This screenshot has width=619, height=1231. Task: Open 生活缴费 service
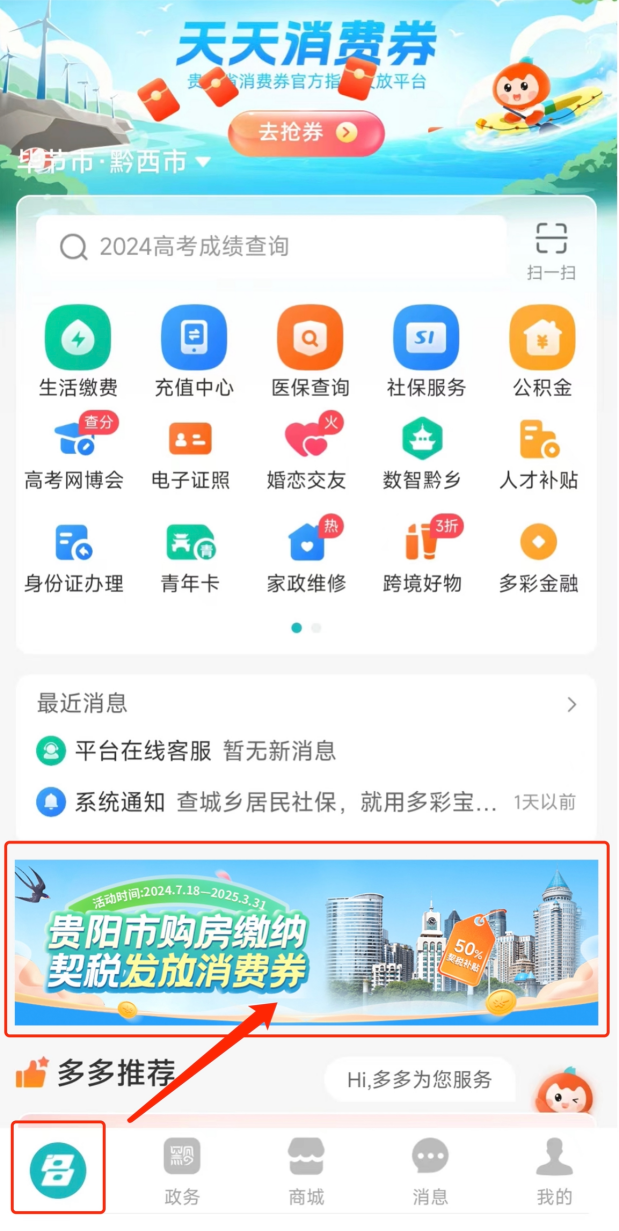(x=78, y=351)
